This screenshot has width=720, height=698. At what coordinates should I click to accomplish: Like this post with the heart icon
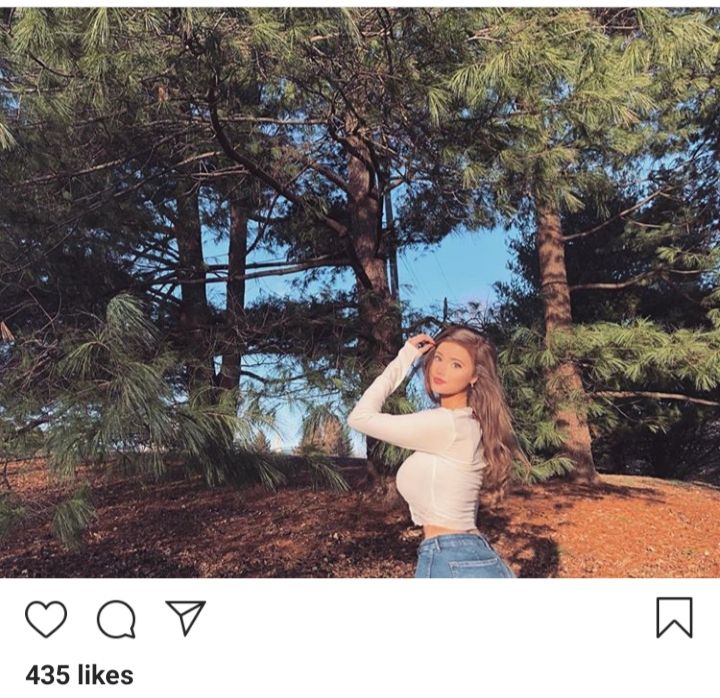[46, 619]
